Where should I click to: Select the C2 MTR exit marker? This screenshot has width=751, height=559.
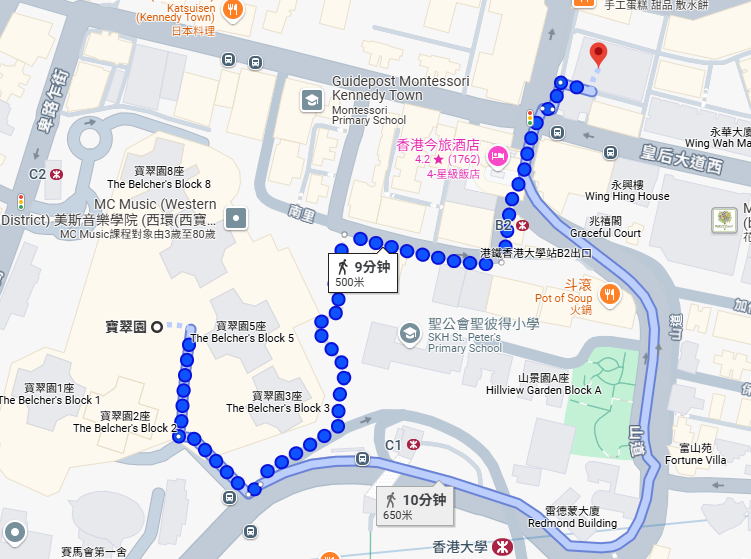pos(58,173)
